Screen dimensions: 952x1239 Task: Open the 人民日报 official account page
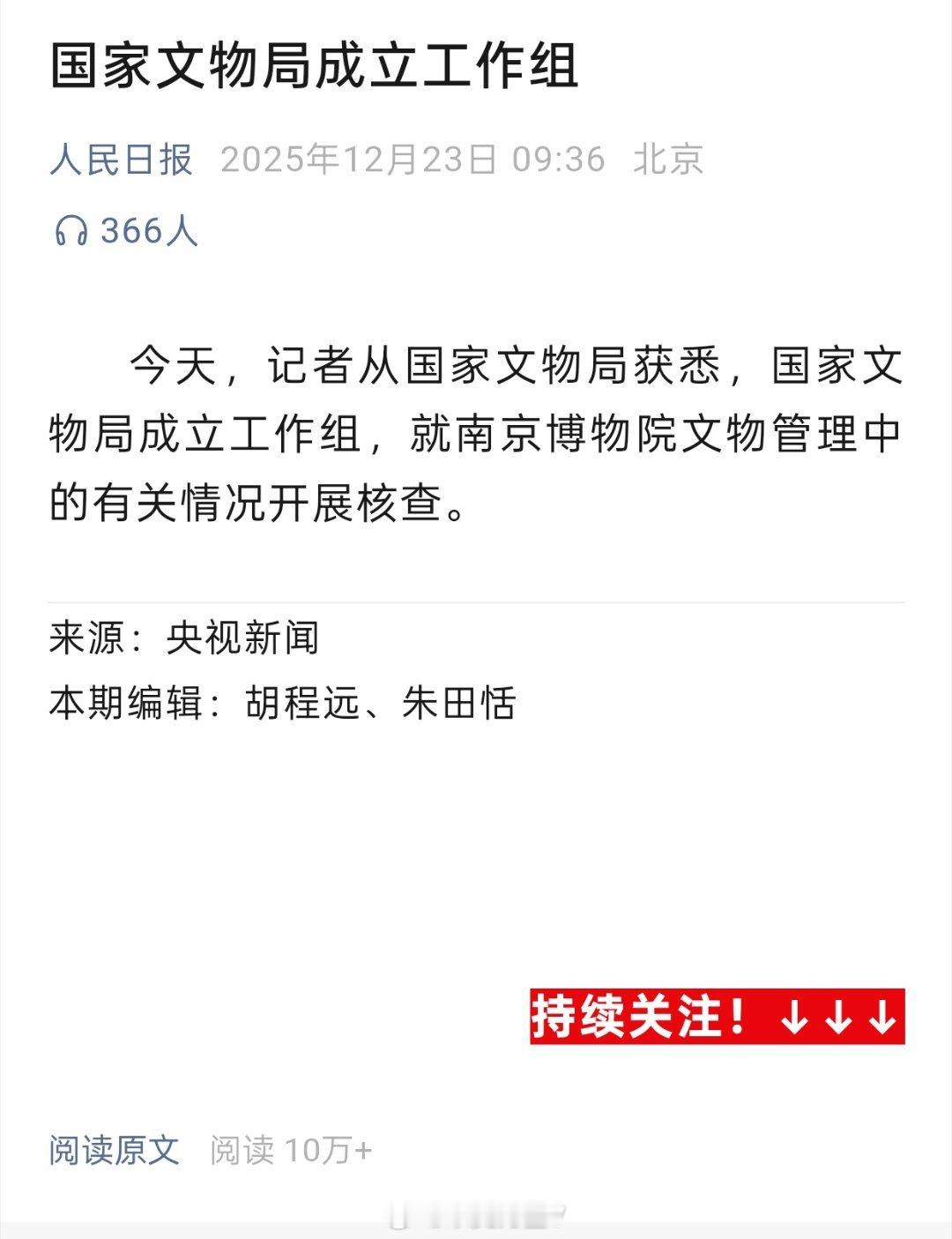pyautogui.click(x=122, y=160)
